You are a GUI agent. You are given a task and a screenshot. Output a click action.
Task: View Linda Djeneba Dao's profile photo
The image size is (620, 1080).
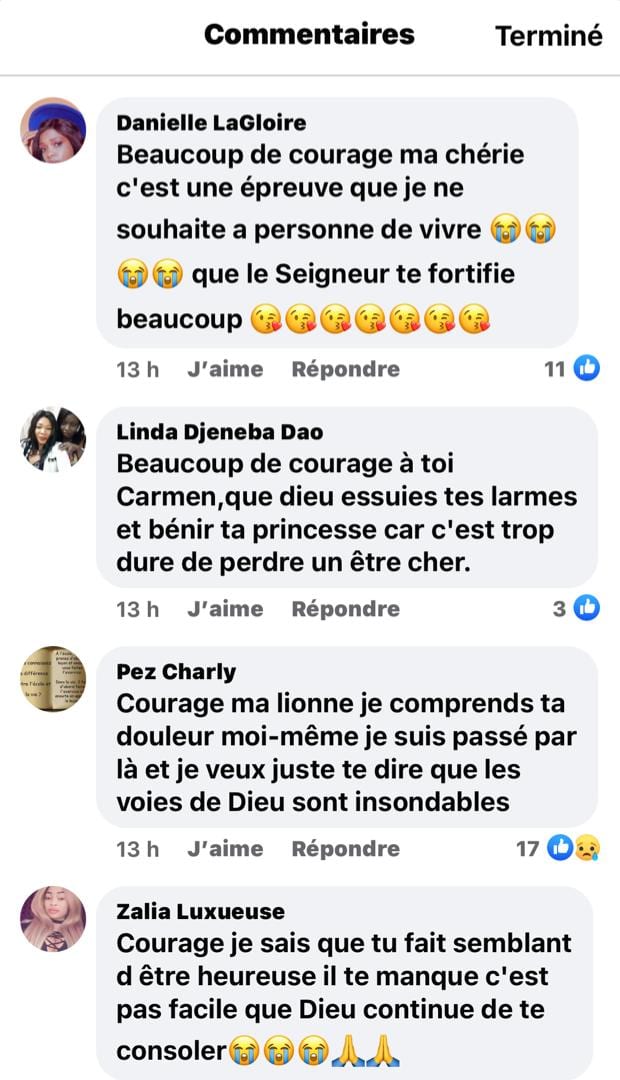53,438
